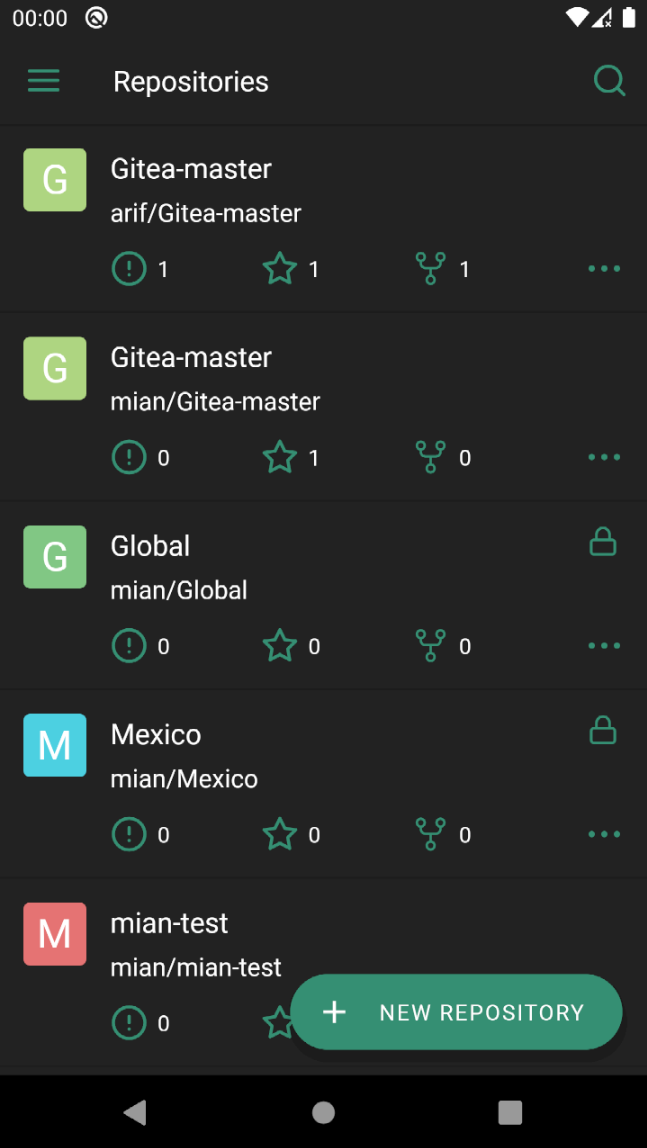647x1148 pixels.
Task: Show the three-dot menu for mian/Gitea-master
Action: (605, 458)
